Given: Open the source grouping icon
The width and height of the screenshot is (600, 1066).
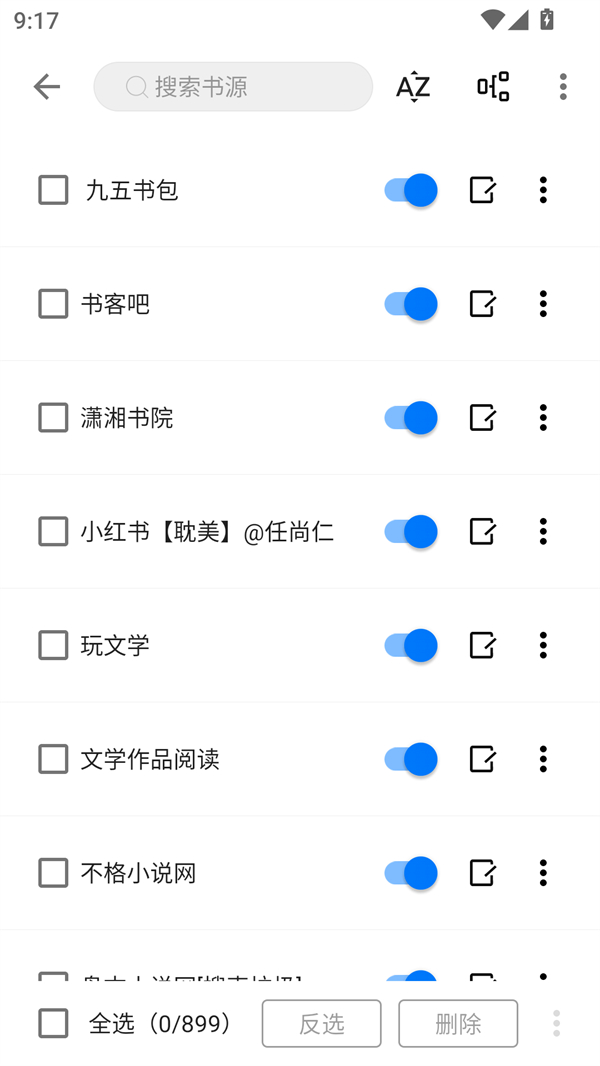Looking at the screenshot, I should (x=493, y=87).
